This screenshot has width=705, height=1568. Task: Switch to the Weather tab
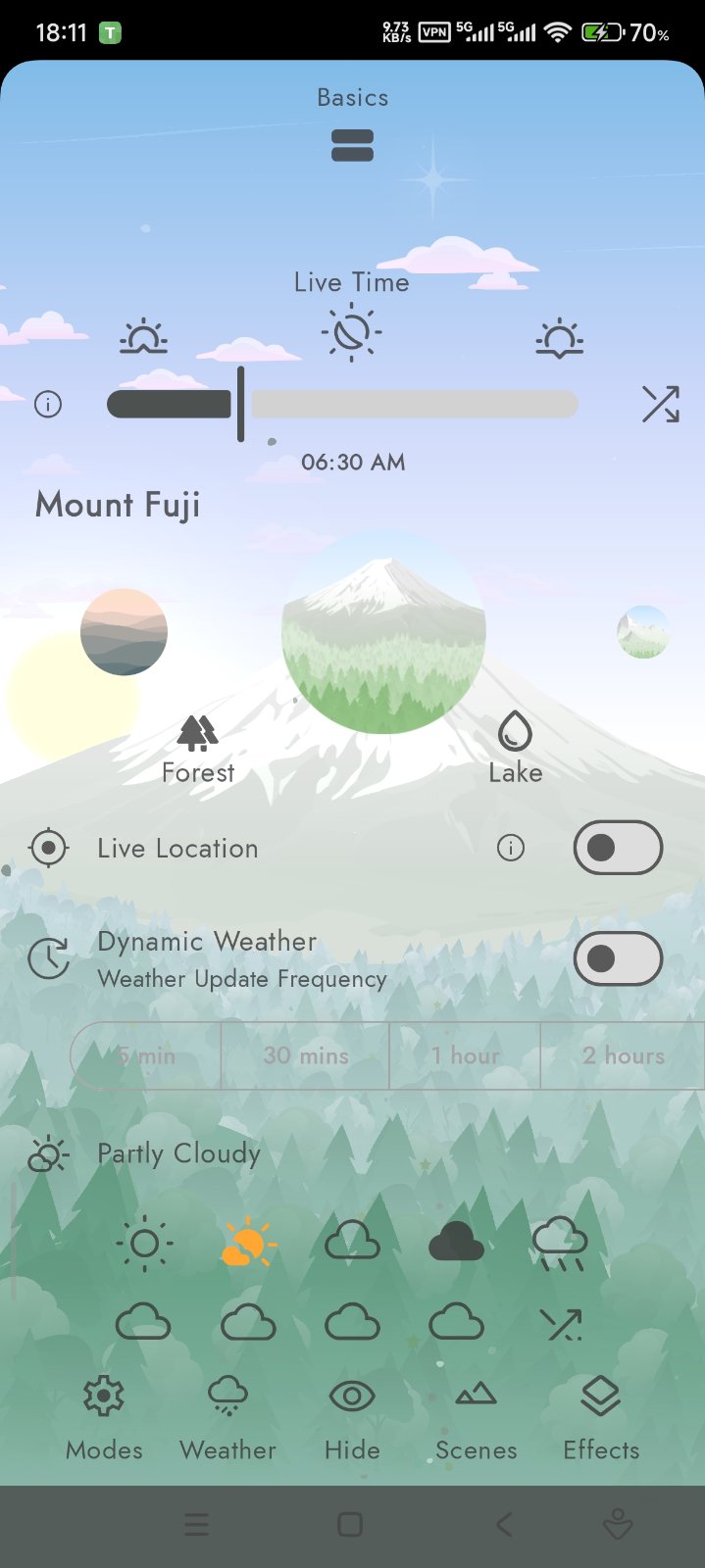(227, 1417)
